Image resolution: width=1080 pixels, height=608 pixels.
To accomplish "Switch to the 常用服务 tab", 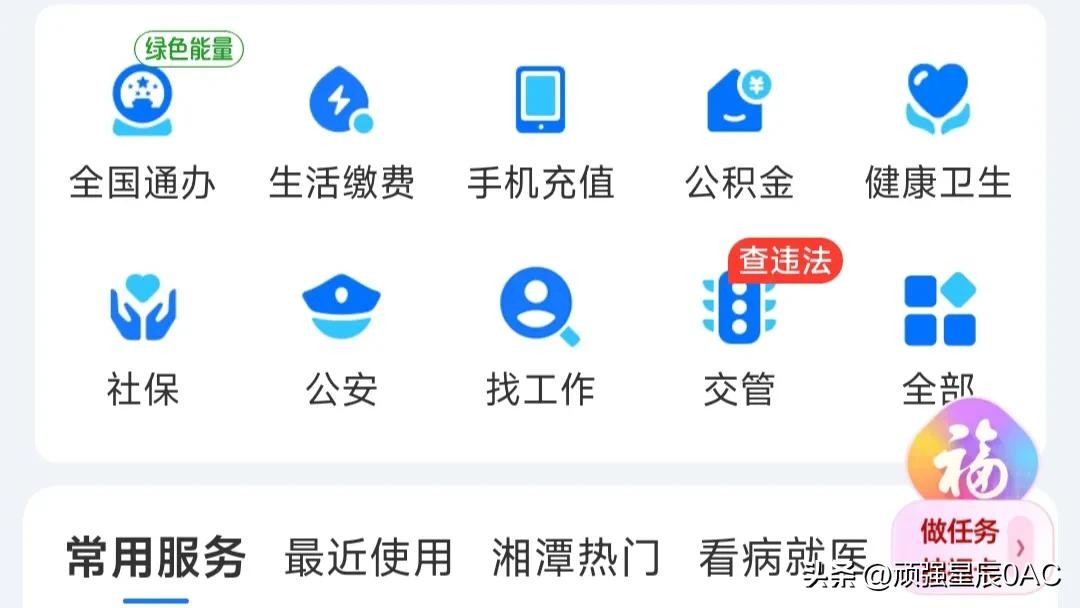I will point(156,557).
